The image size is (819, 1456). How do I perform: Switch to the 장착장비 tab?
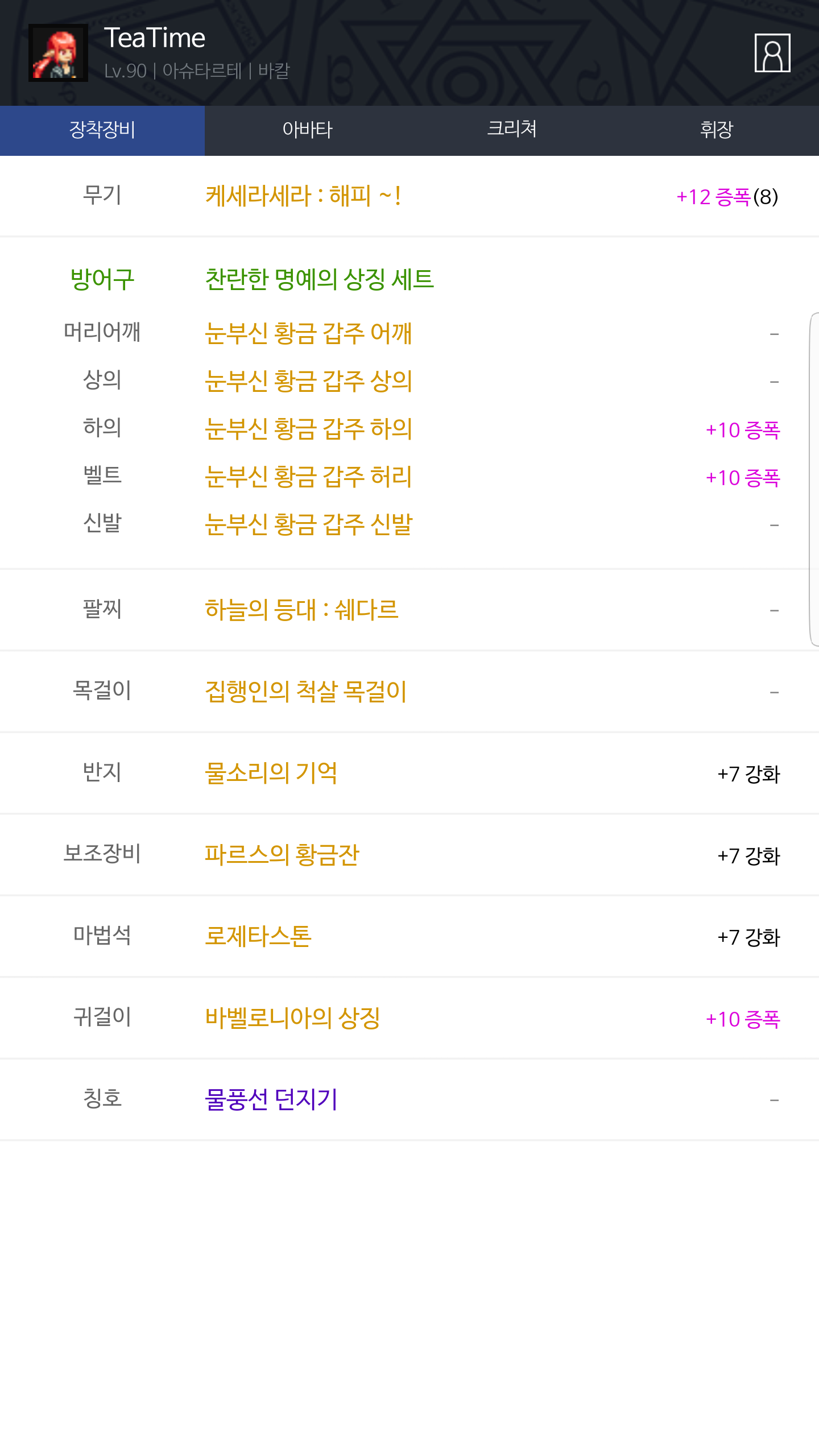(x=102, y=130)
